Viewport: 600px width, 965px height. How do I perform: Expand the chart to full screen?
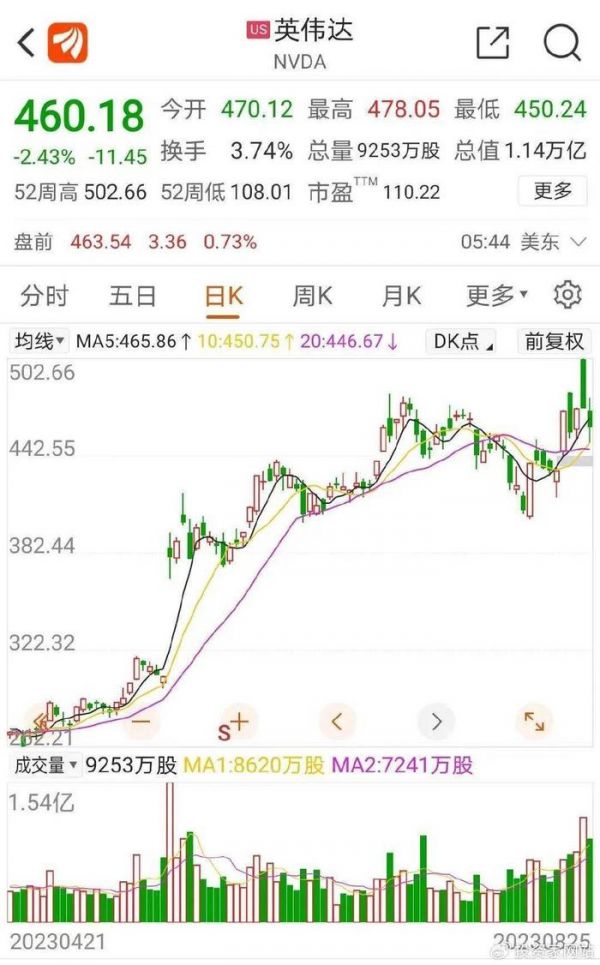(534, 720)
